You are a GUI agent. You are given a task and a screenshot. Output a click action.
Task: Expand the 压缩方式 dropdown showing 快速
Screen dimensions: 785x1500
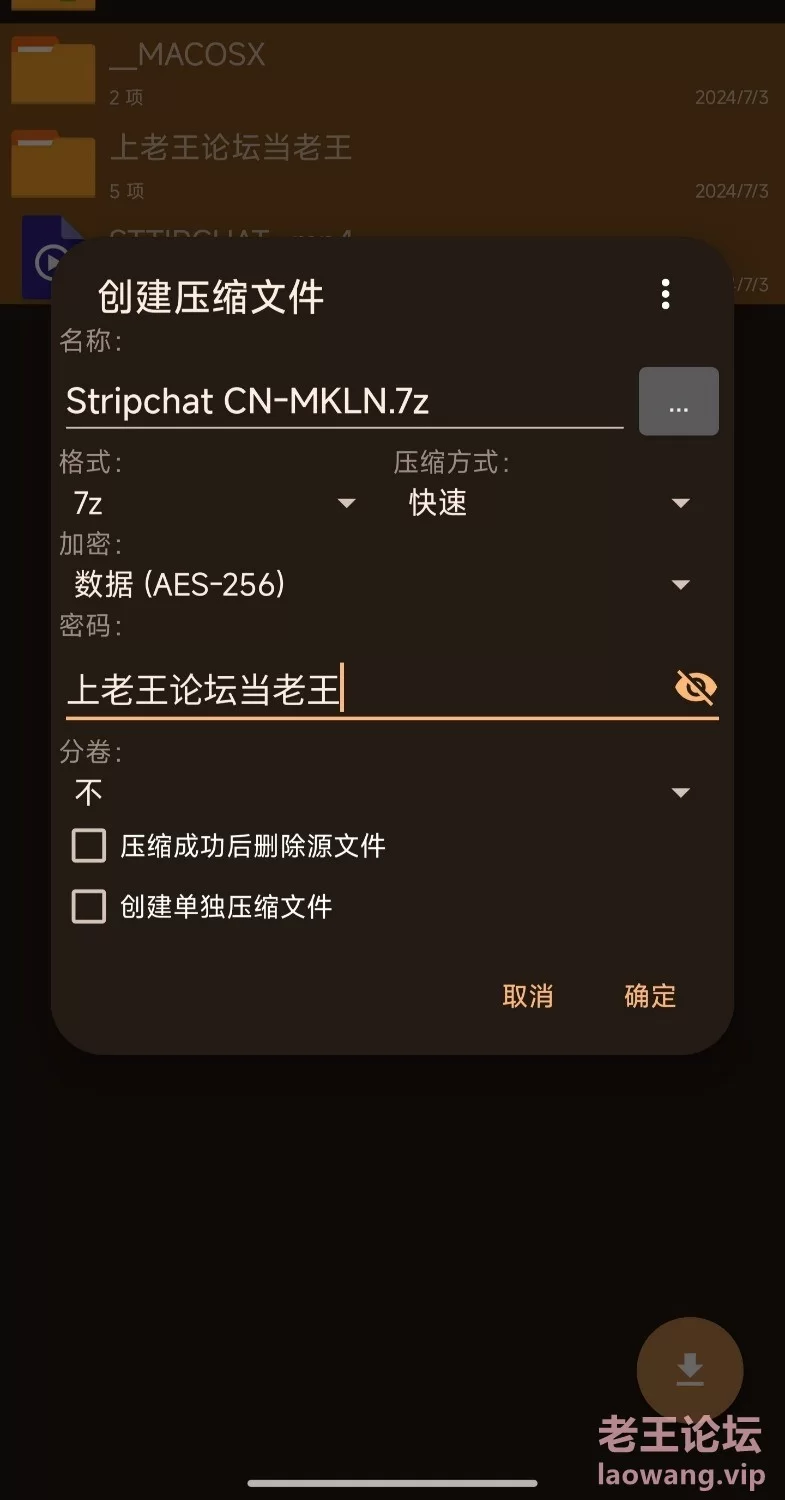549,503
